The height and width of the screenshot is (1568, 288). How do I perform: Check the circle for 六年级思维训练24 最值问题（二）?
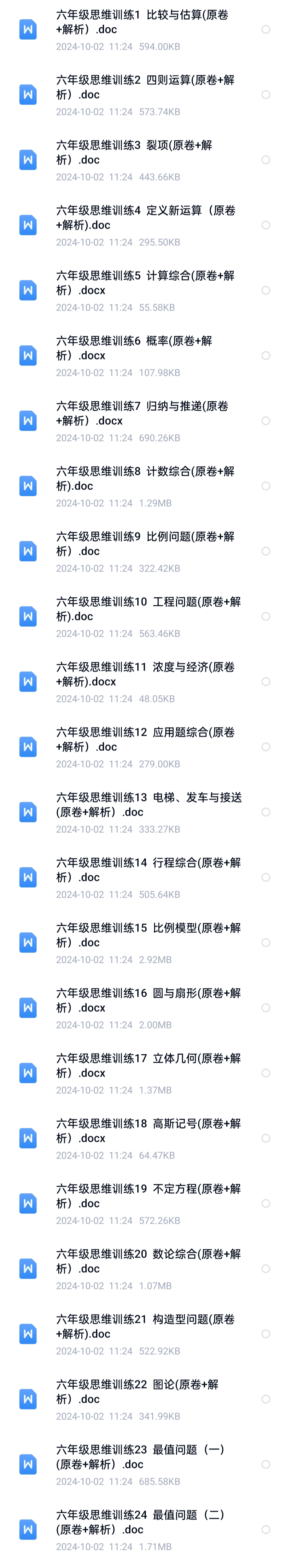click(x=266, y=1530)
